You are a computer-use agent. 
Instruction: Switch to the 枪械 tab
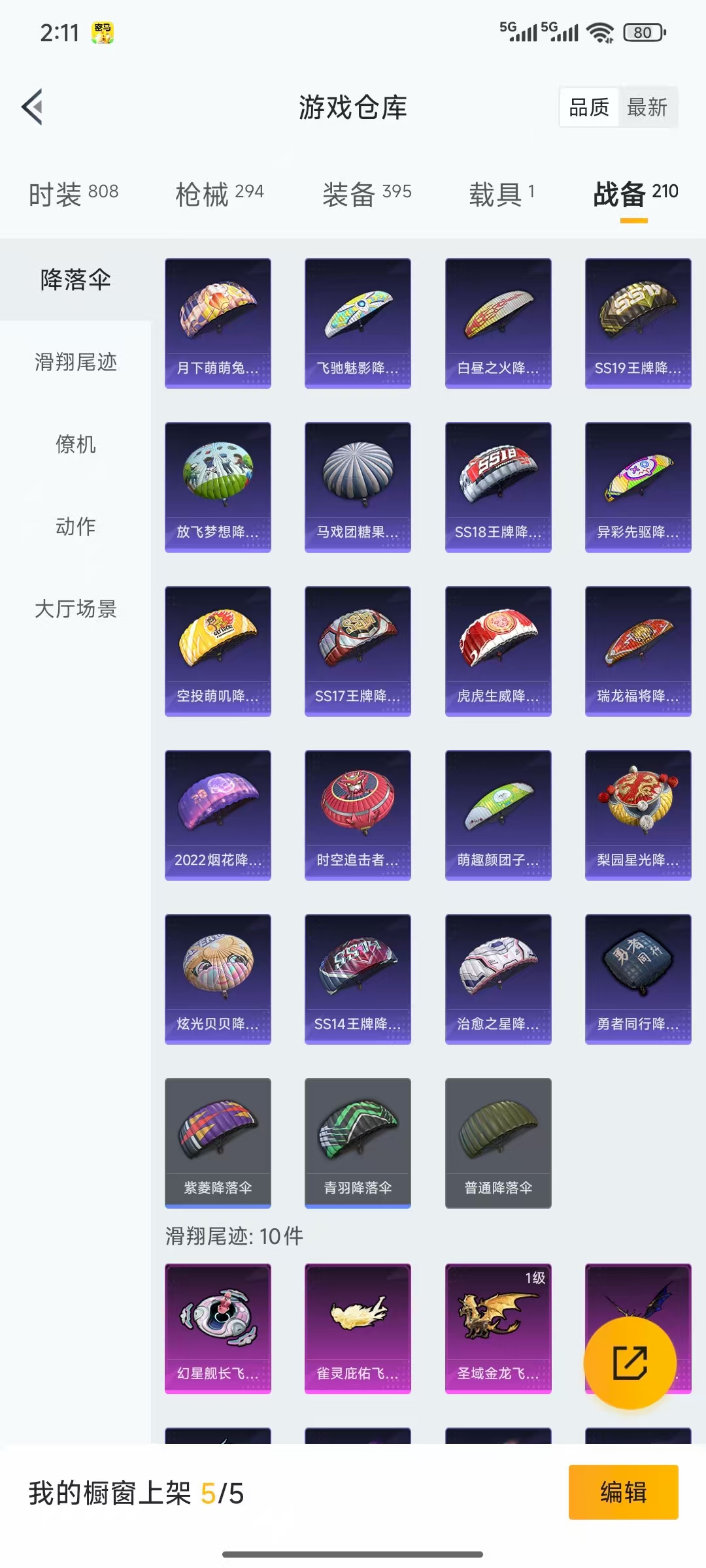click(x=220, y=193)
